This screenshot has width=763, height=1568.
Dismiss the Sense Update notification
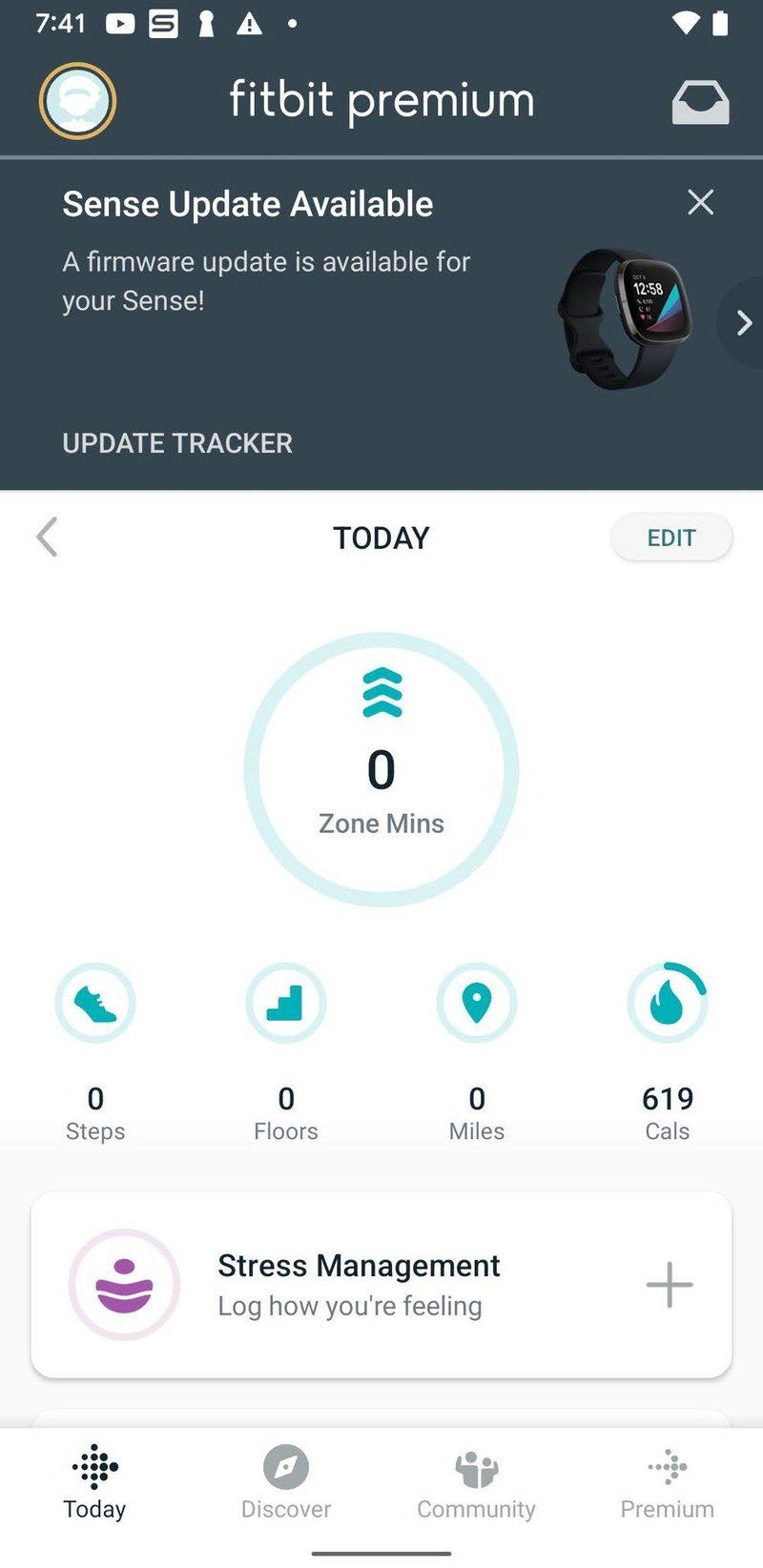700,202
